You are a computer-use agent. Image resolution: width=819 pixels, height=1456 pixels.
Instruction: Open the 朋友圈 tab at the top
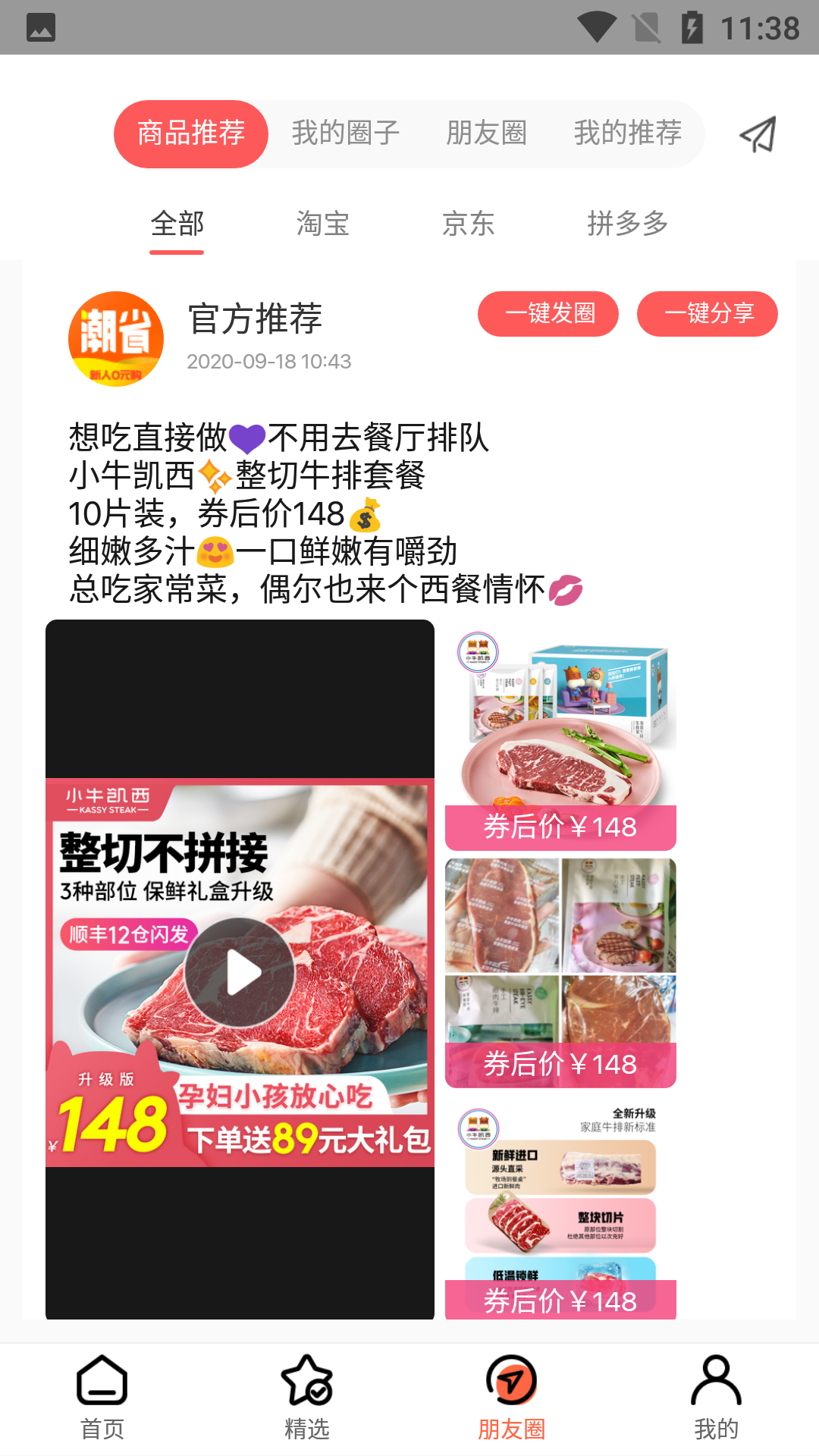[x=488, y=133]
